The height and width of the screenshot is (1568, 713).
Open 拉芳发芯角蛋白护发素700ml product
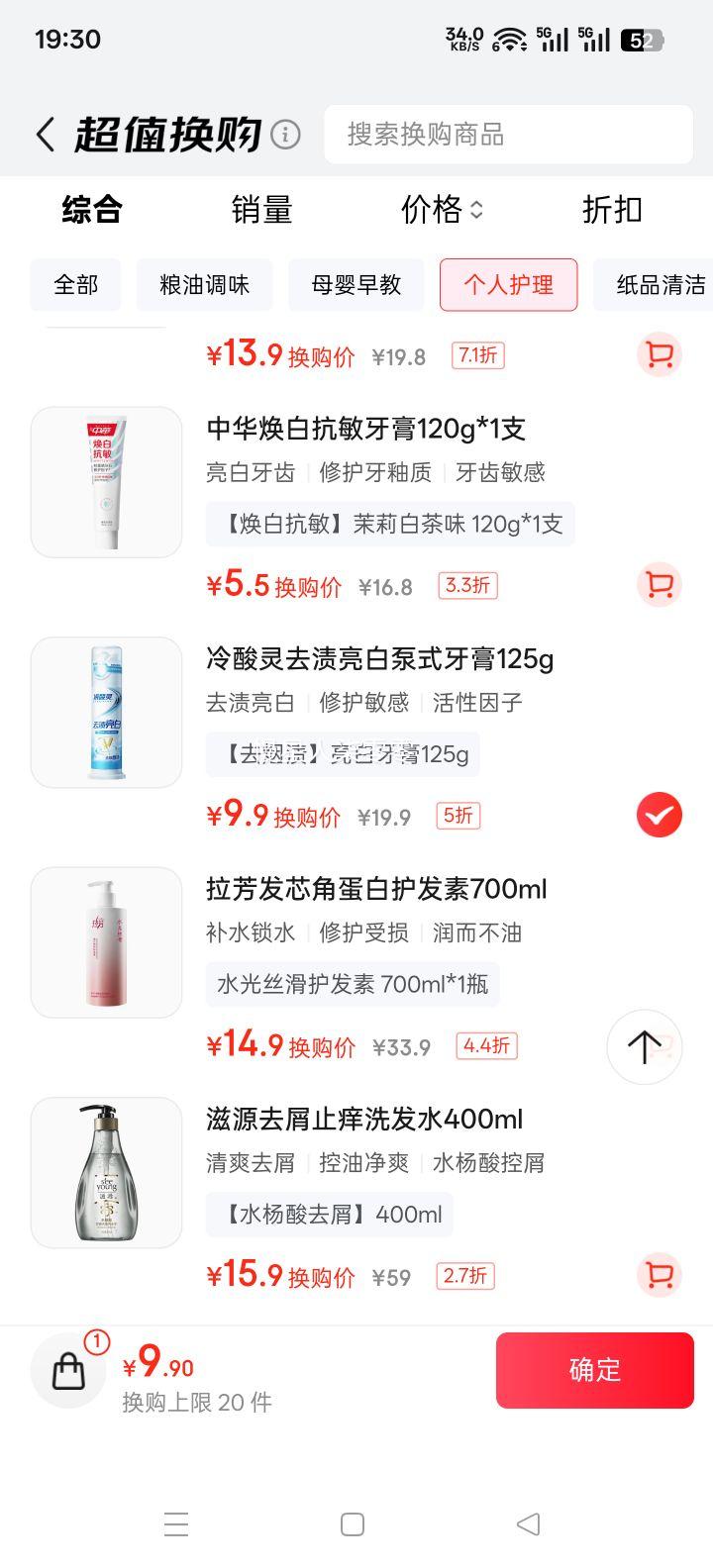pos(376,889)
